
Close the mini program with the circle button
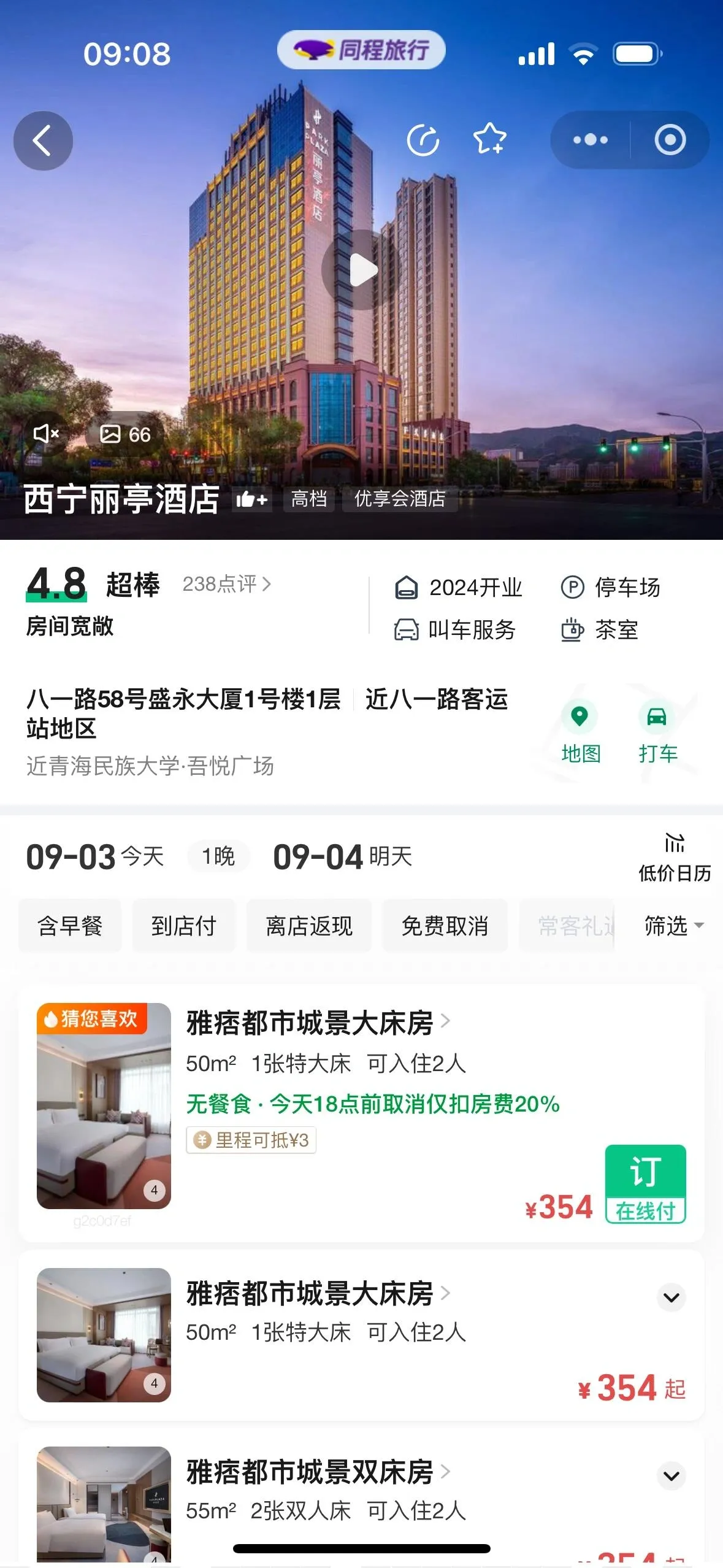(x=670, y=140)
